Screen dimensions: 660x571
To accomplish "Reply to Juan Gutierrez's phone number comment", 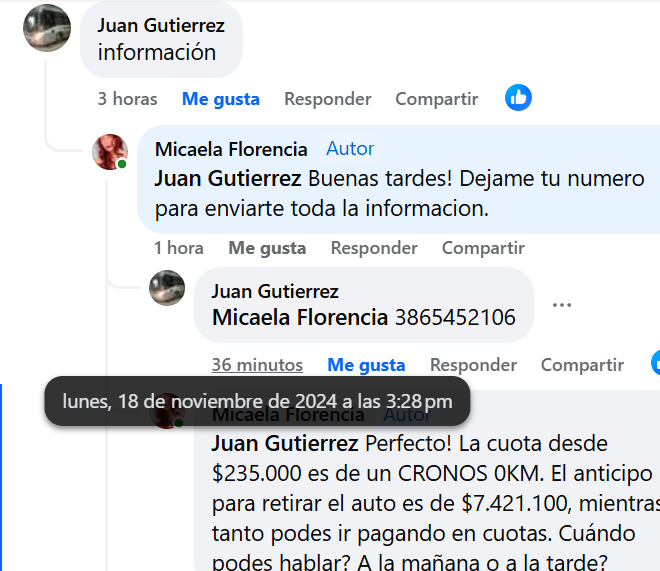I will tap(473, 365).
